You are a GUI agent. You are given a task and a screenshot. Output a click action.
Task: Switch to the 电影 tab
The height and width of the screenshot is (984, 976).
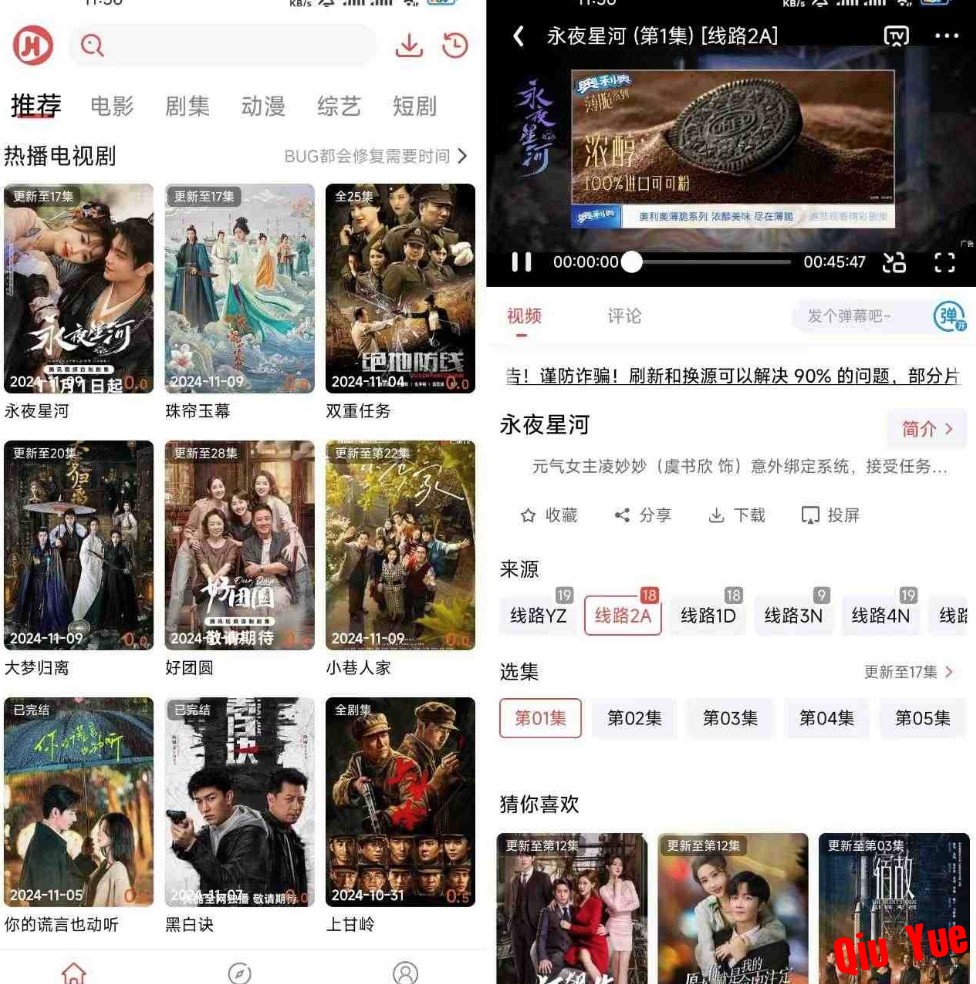[111, 106]
